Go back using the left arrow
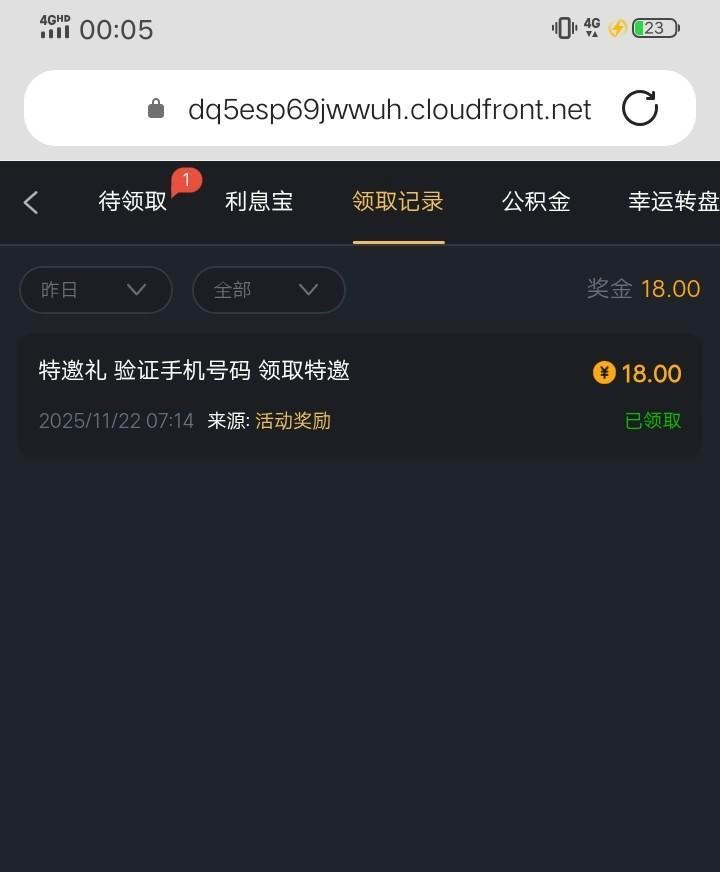720x872 pixels. (31, 202)
